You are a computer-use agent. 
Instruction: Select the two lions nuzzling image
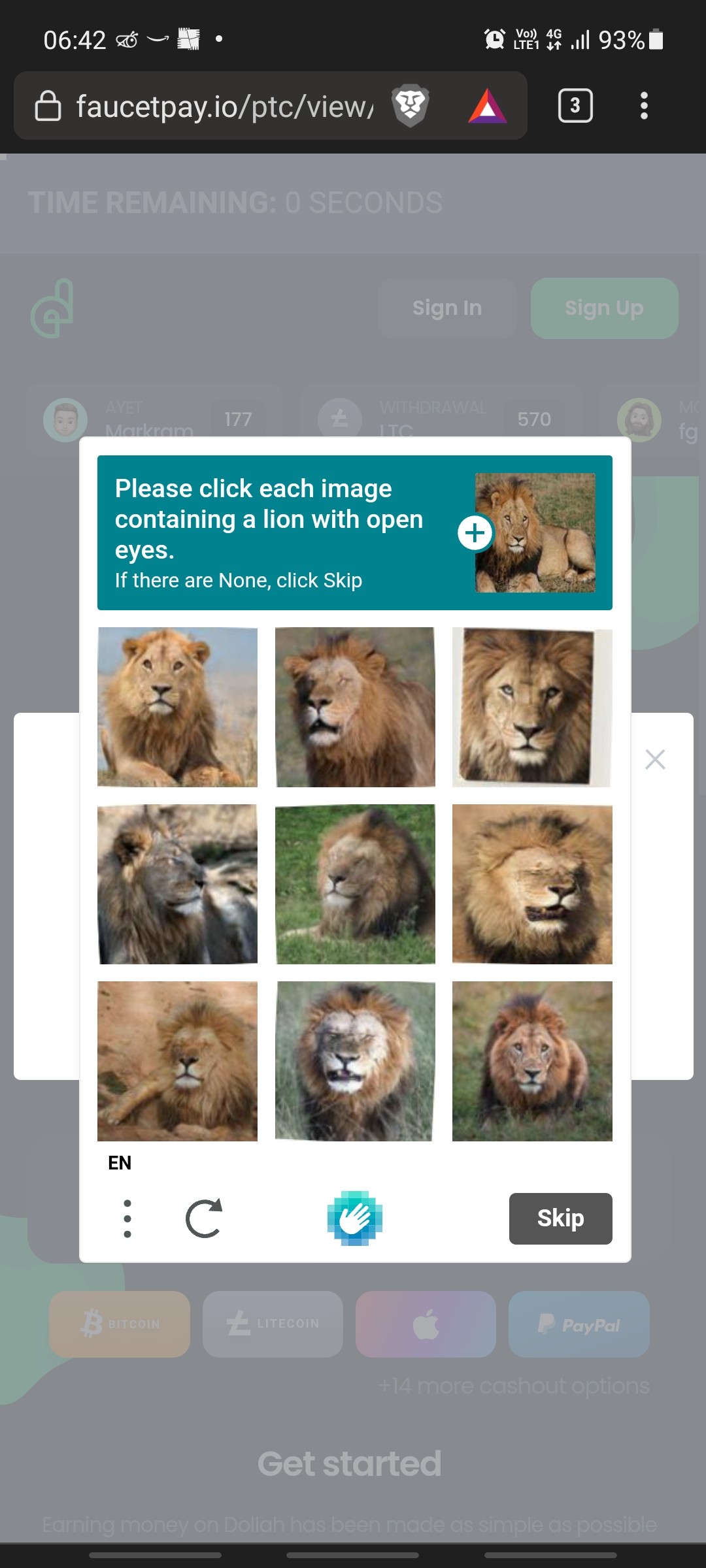coord(177,884)
